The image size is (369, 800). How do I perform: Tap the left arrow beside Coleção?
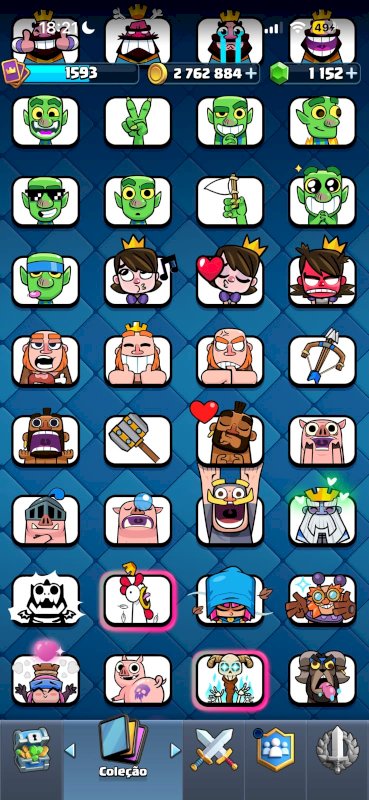[70, 750]
